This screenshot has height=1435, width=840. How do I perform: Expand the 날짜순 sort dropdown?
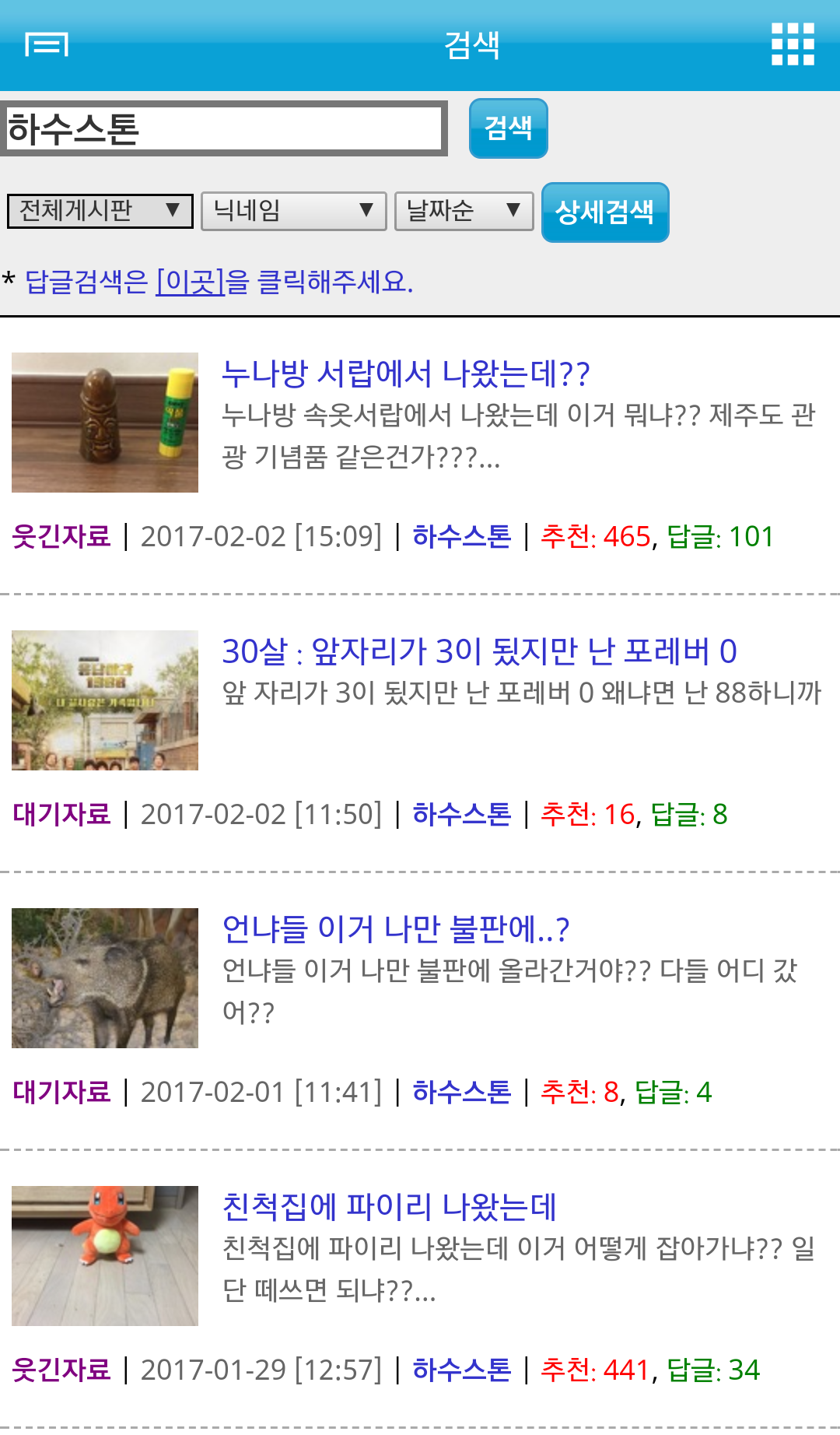coord(464,211)
